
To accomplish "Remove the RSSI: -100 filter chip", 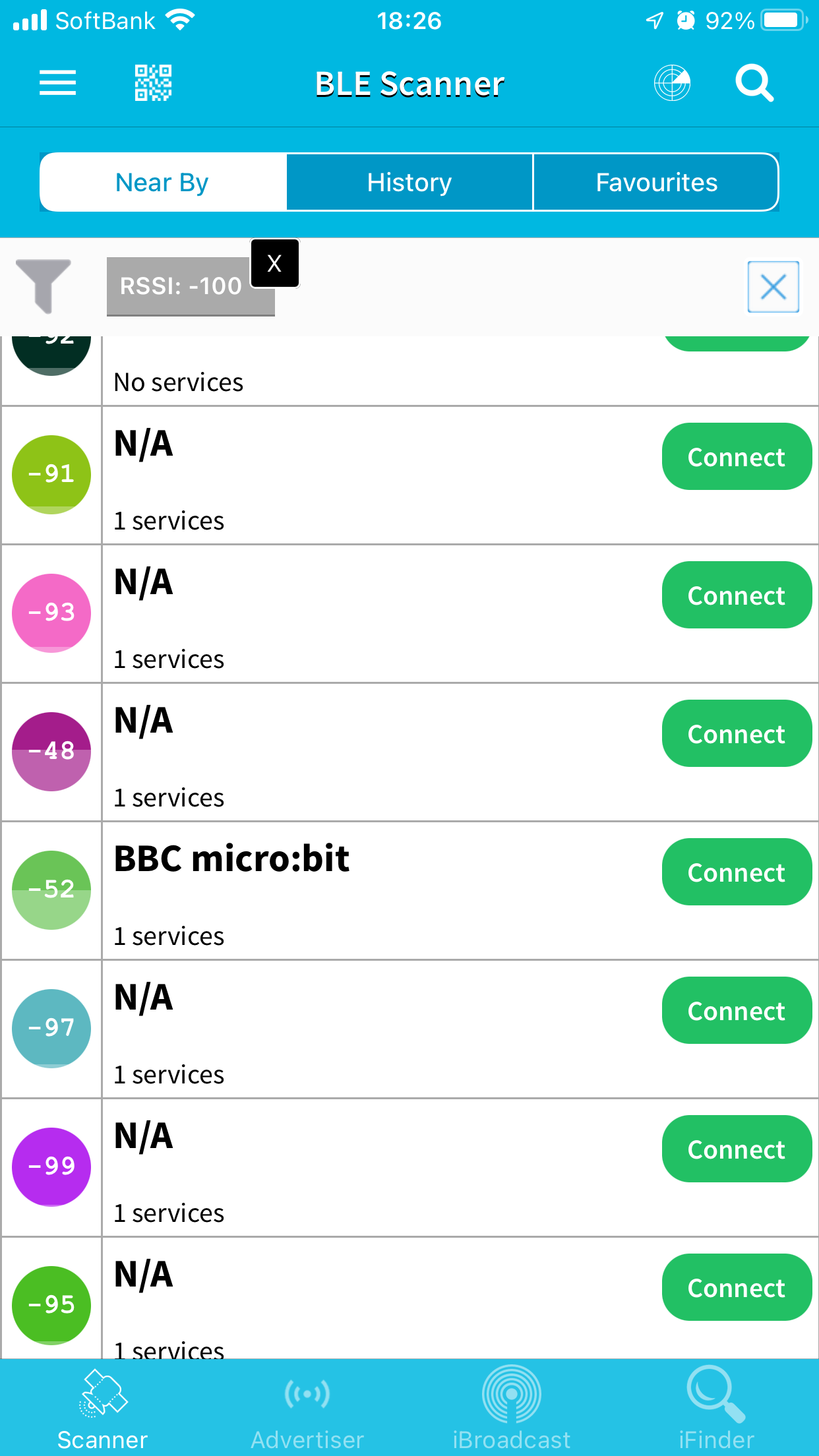I will [x=275, y=263].
